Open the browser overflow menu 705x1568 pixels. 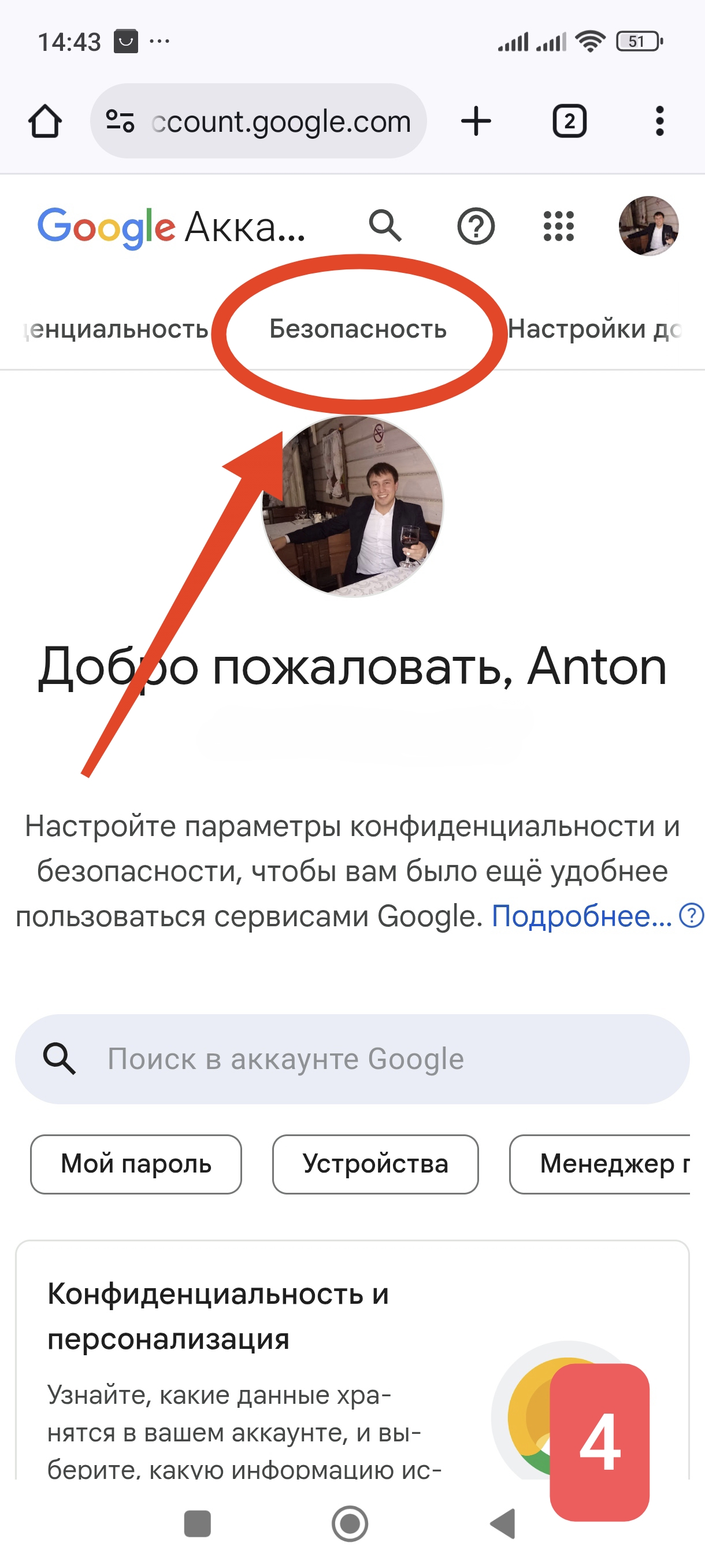click(659, 121)
